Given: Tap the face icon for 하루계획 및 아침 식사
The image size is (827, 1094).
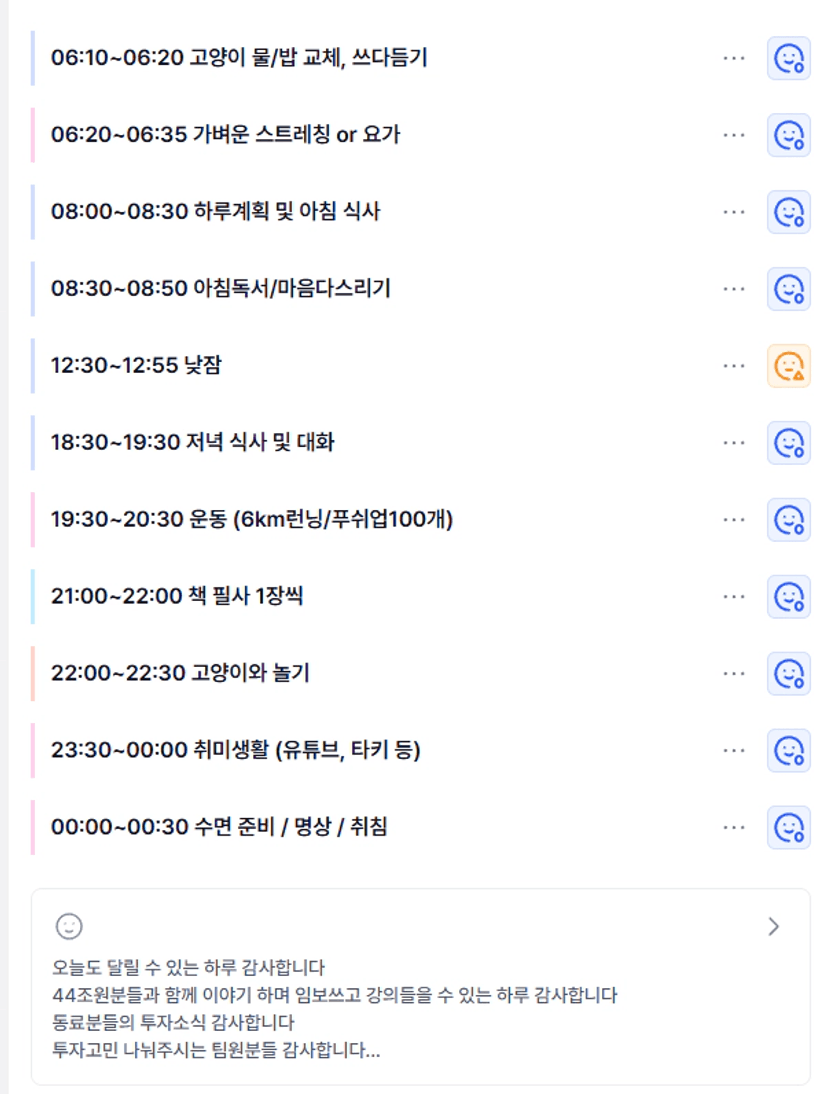Looking at the screenshot, I should (x=789, y=212).
